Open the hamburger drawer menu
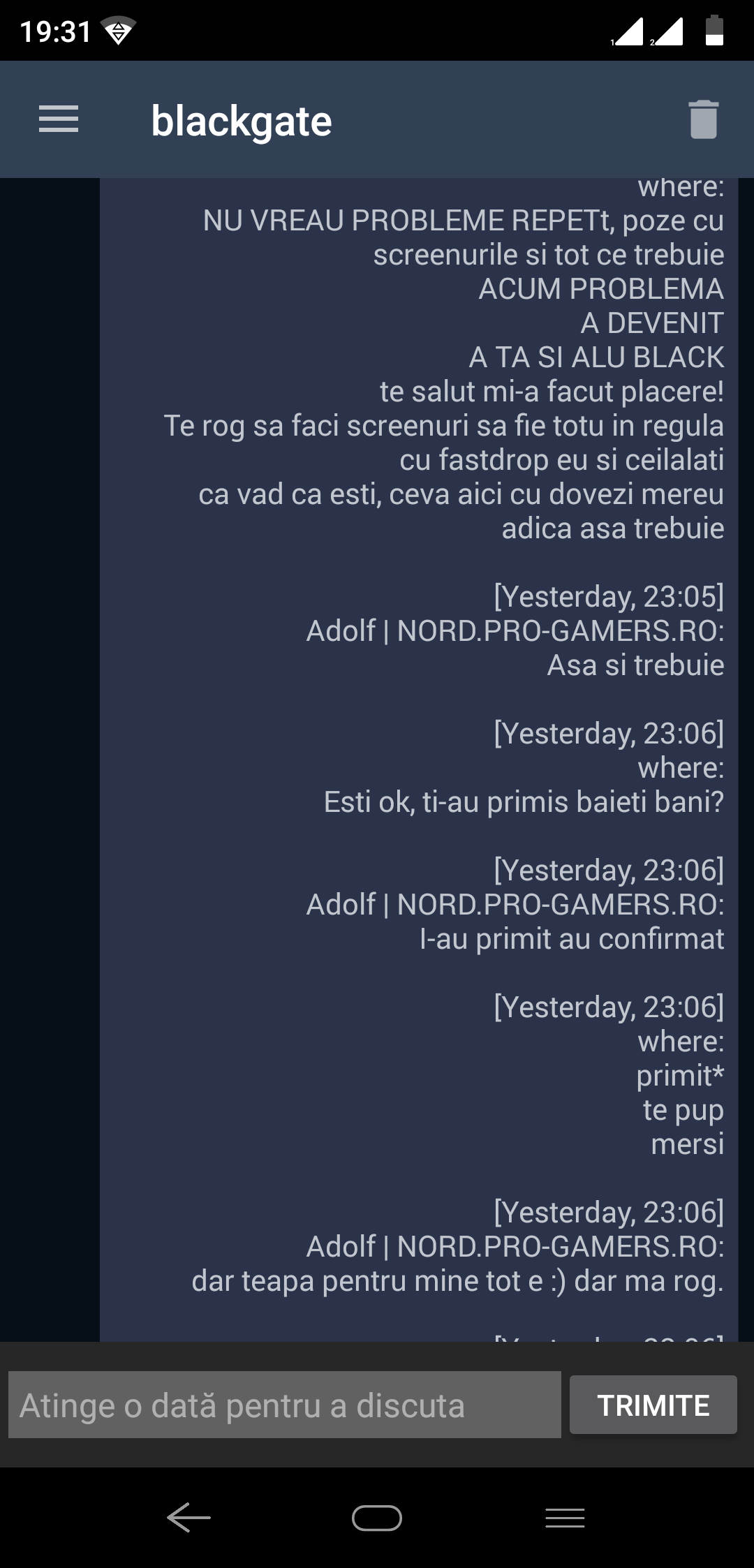The width and height of the screenshot is (754, 1568). pos(59,119)
